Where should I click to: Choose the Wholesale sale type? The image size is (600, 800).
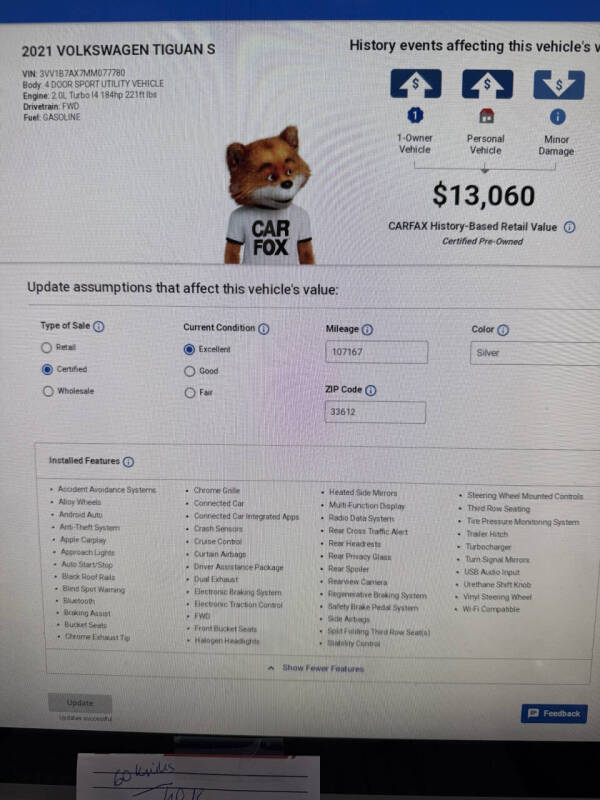46,391
